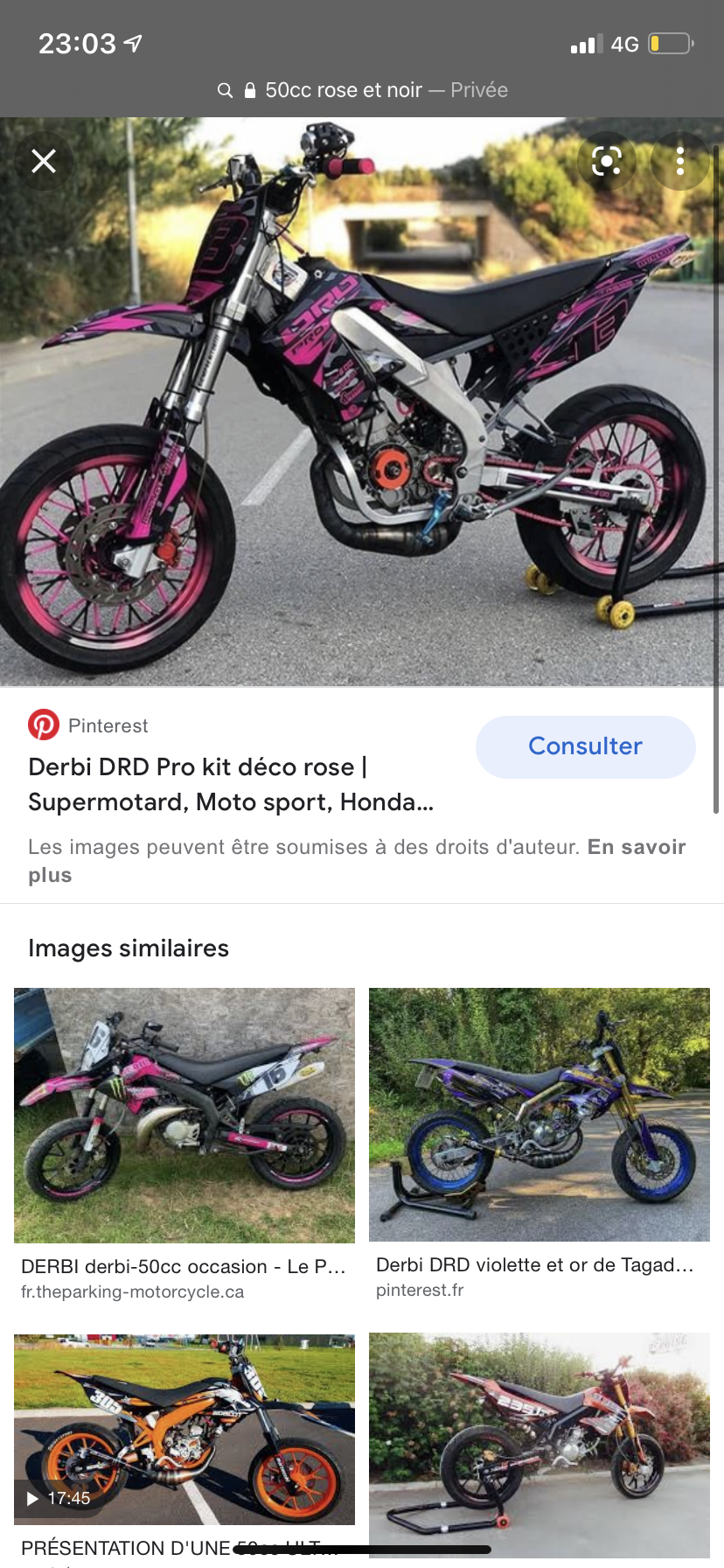Screen dimensions: 724x1568
Task: Open the 17:45 orange bike video result
Action: pos(184,1430)
